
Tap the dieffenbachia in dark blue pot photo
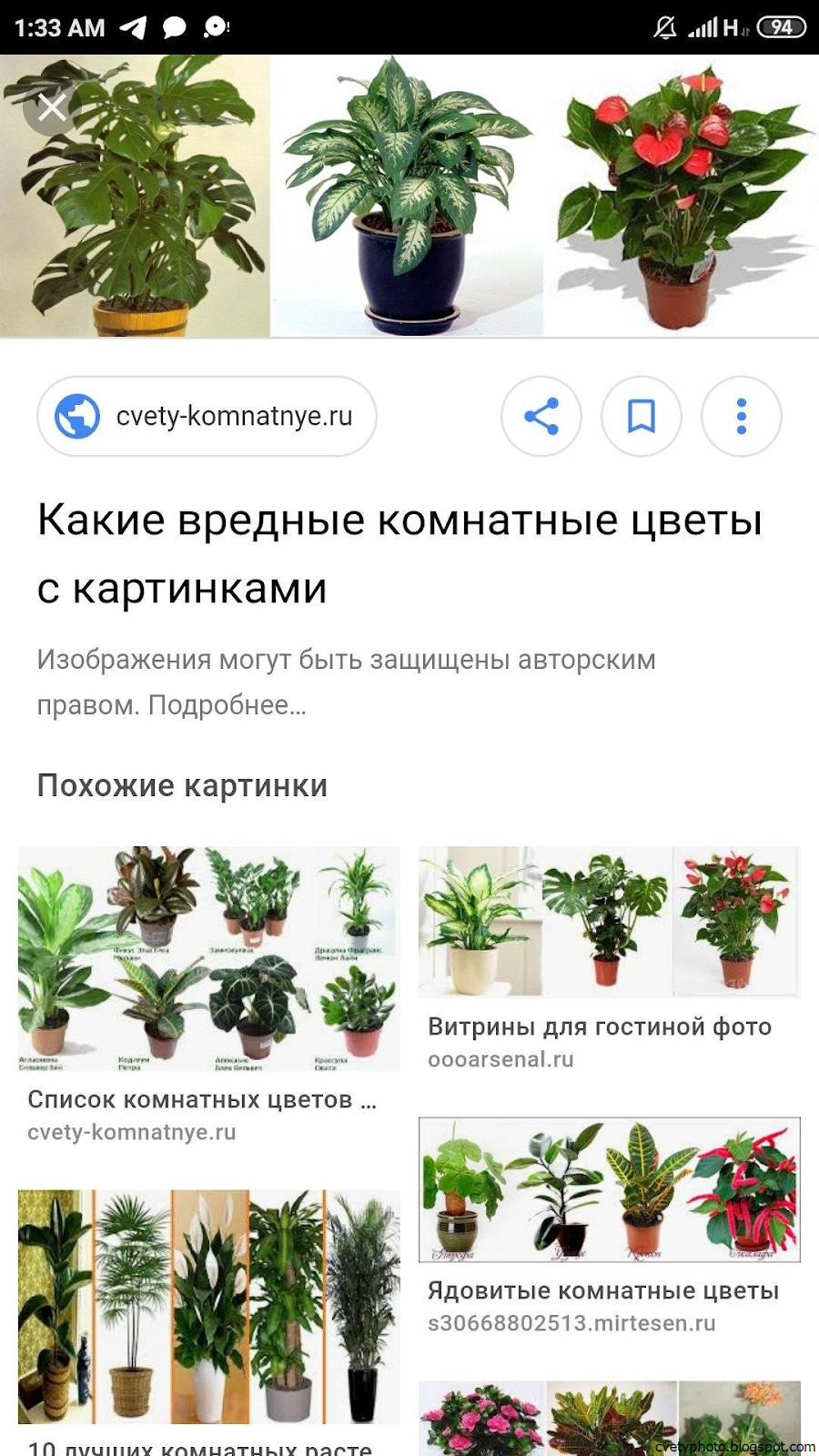[409, 196]
